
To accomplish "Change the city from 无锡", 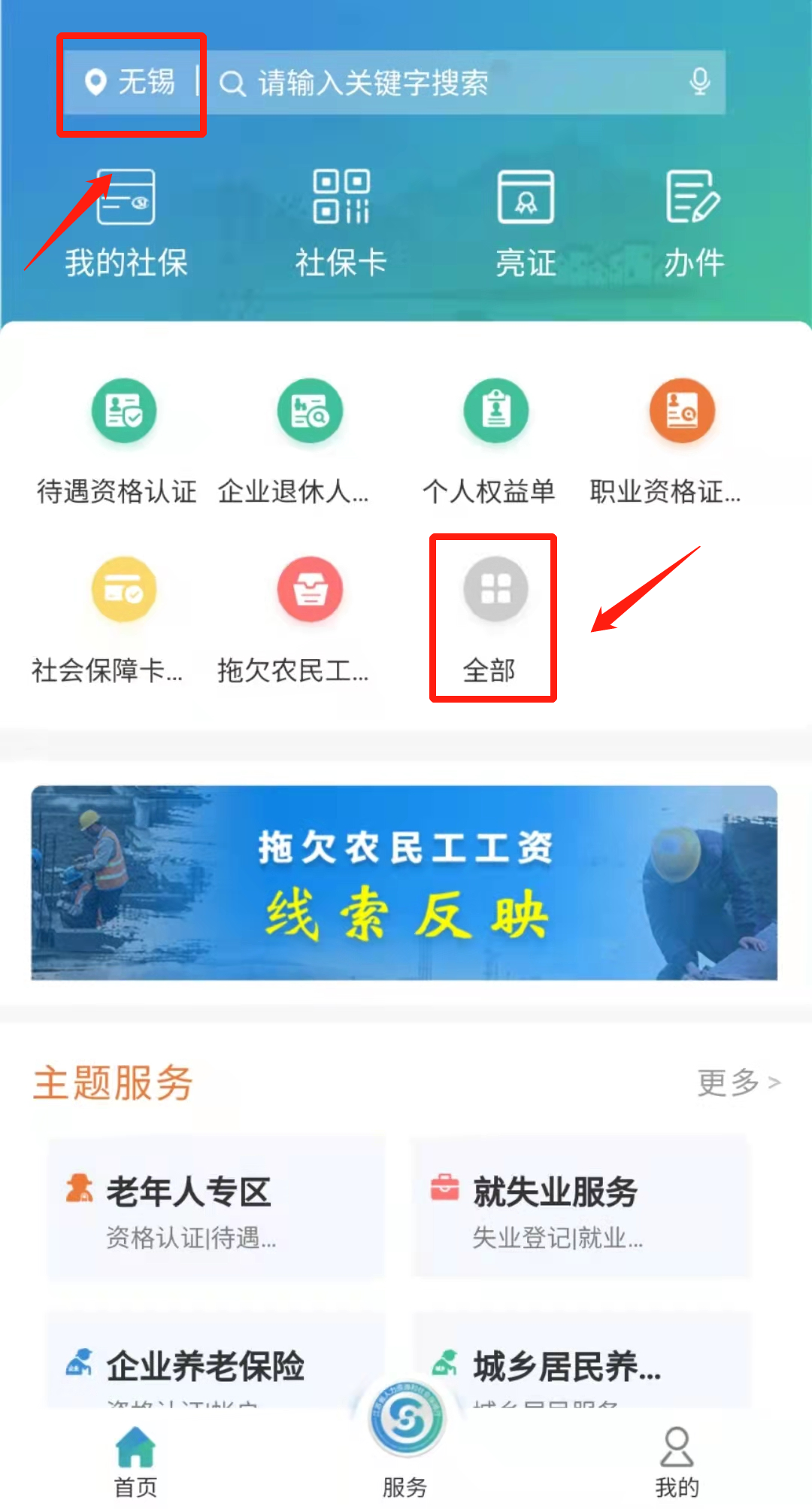I will [x=132, y=83].
